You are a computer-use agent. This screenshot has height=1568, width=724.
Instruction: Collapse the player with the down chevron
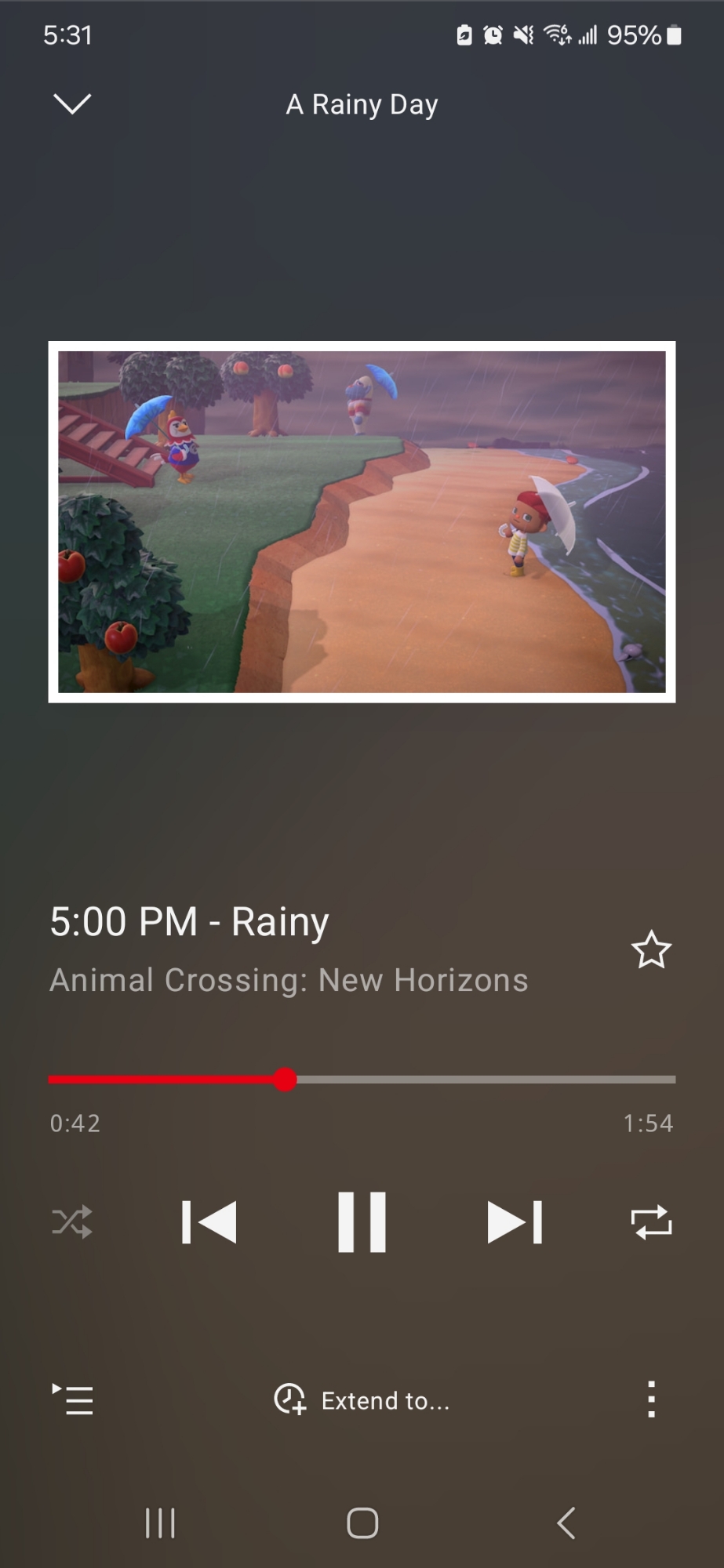[71, 103]
